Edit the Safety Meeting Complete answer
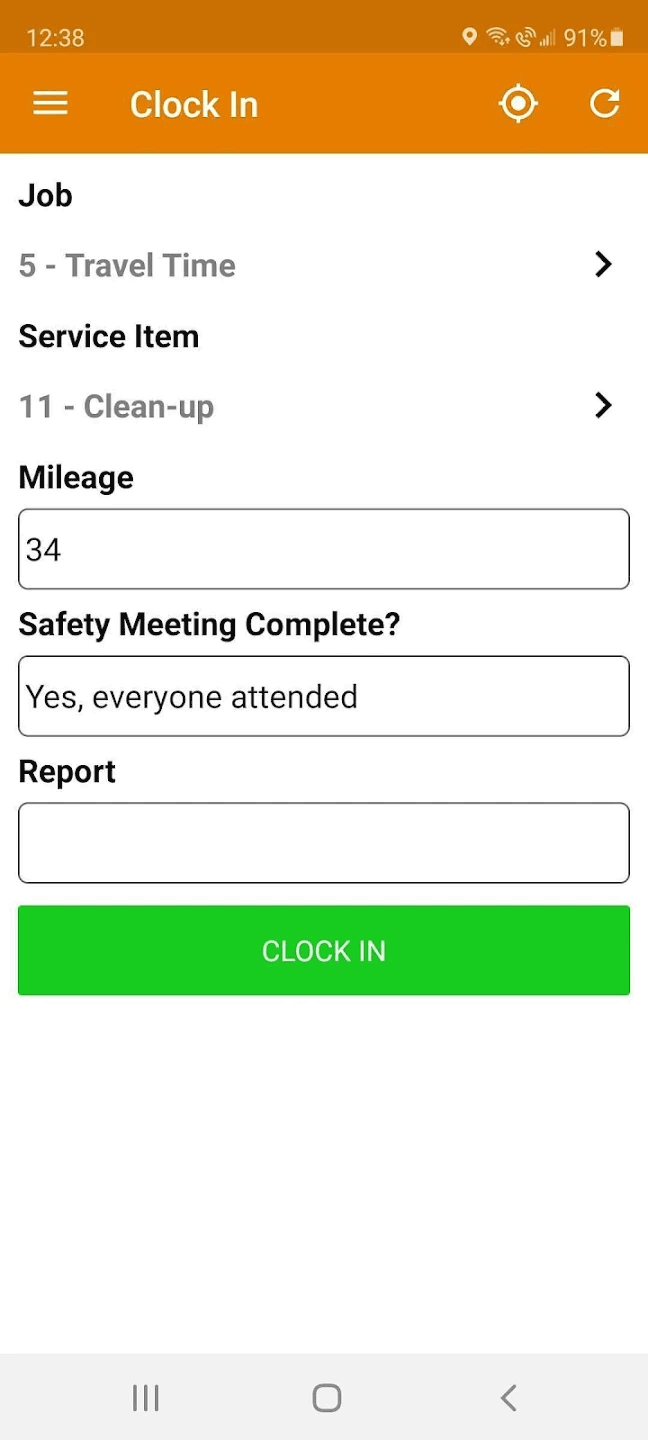 [323, 696]
